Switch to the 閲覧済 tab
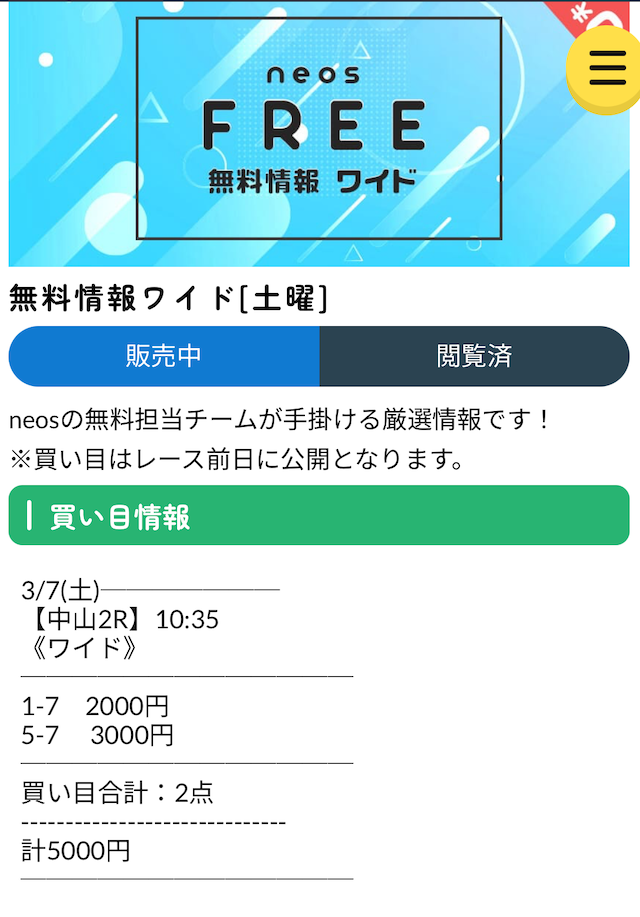 [474, 356]
